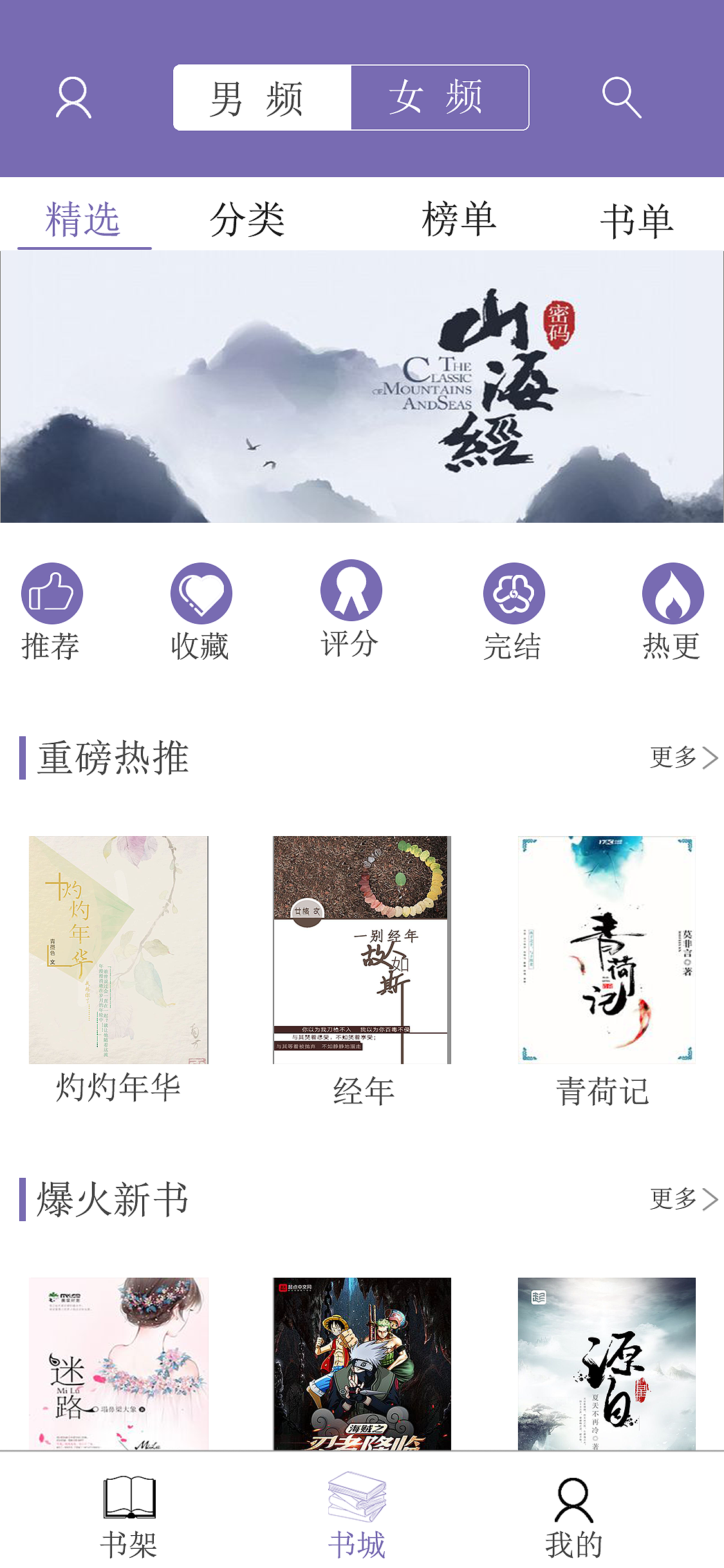
Task: Switch to the 女频 channel option
Action: click(x=440, y=97)
